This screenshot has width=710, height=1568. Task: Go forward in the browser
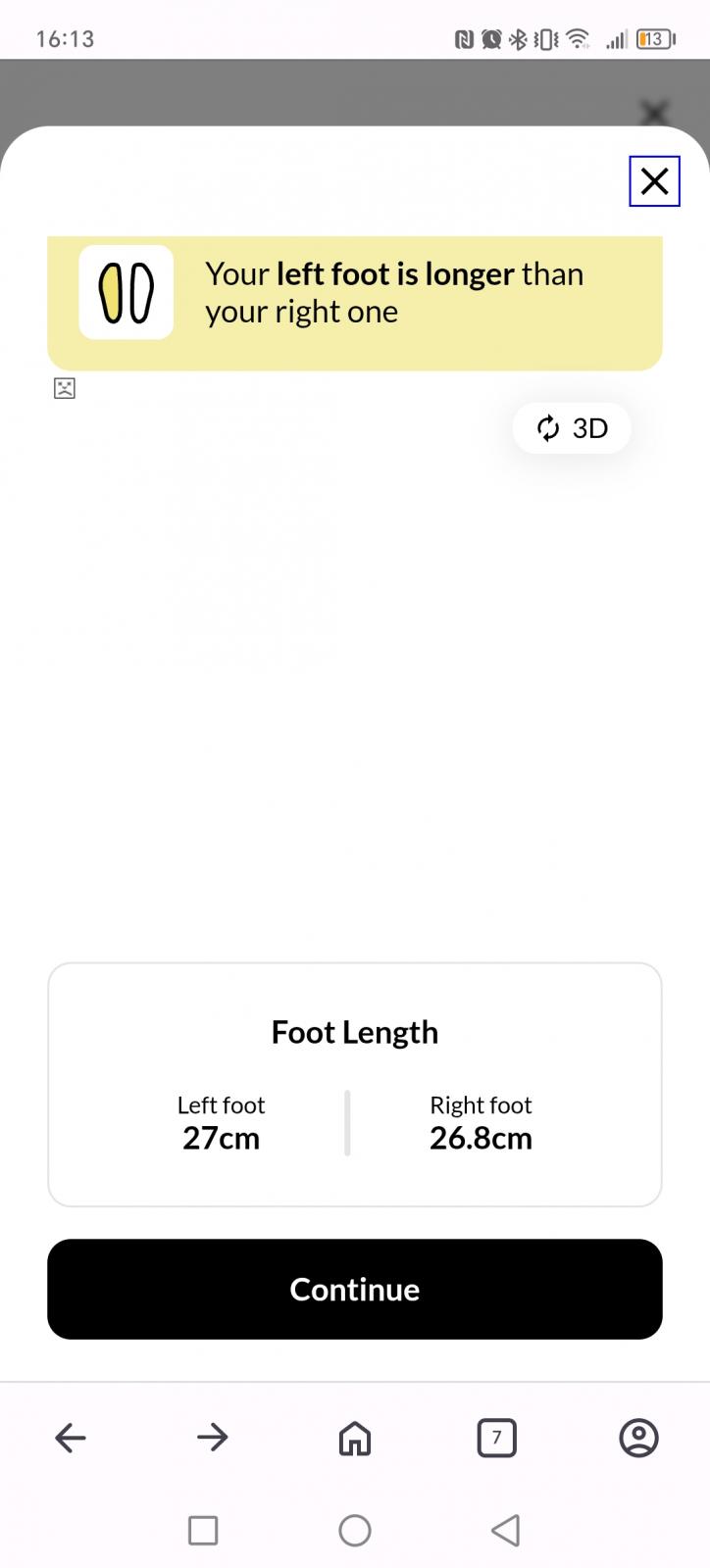213,1438
